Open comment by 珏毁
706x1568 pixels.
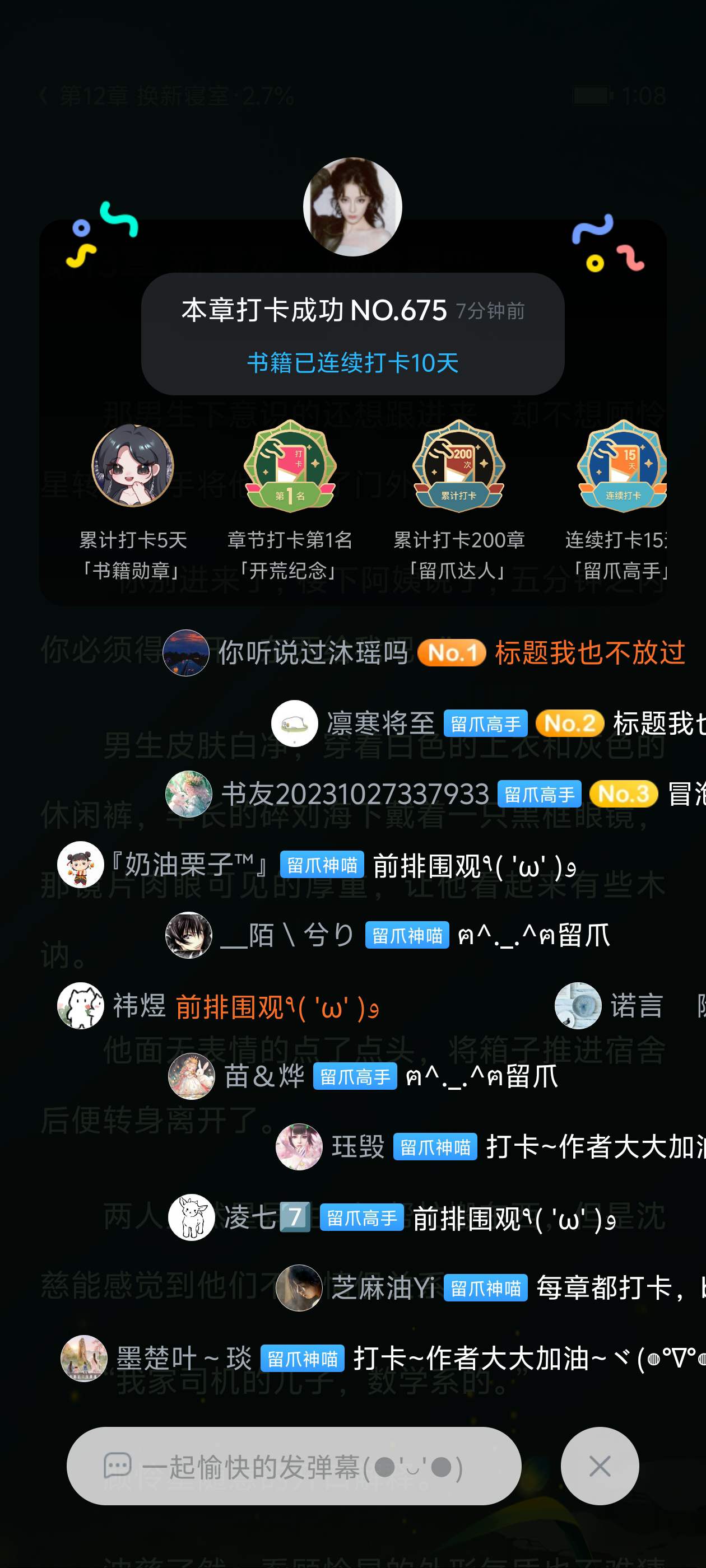[x=487, y=1147]
